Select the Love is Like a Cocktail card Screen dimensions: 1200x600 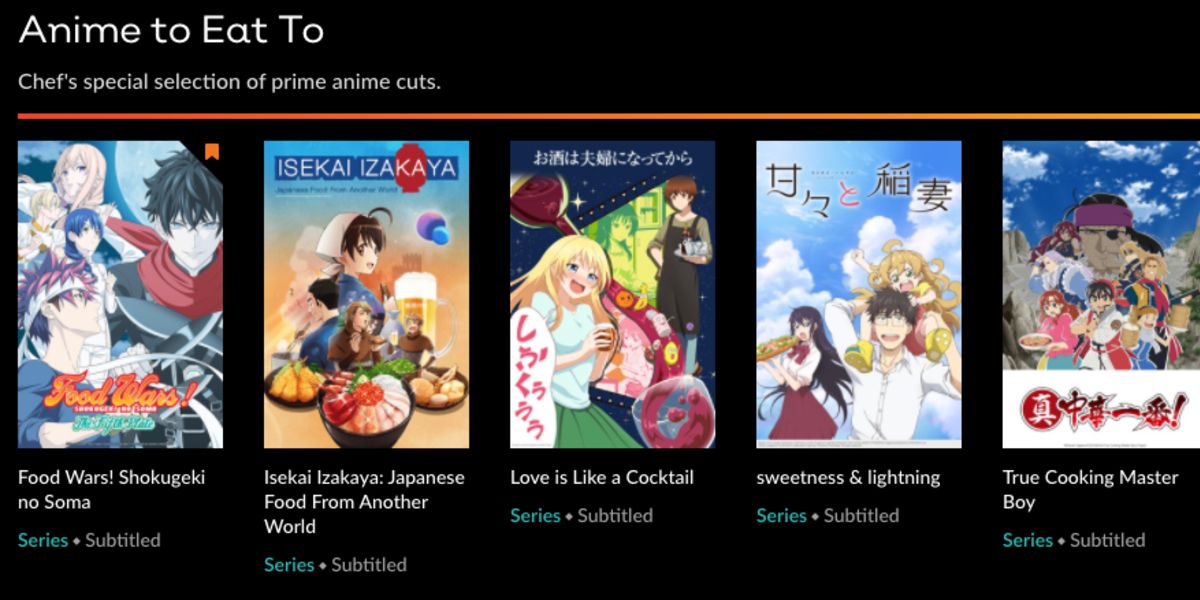click(612, 295)
